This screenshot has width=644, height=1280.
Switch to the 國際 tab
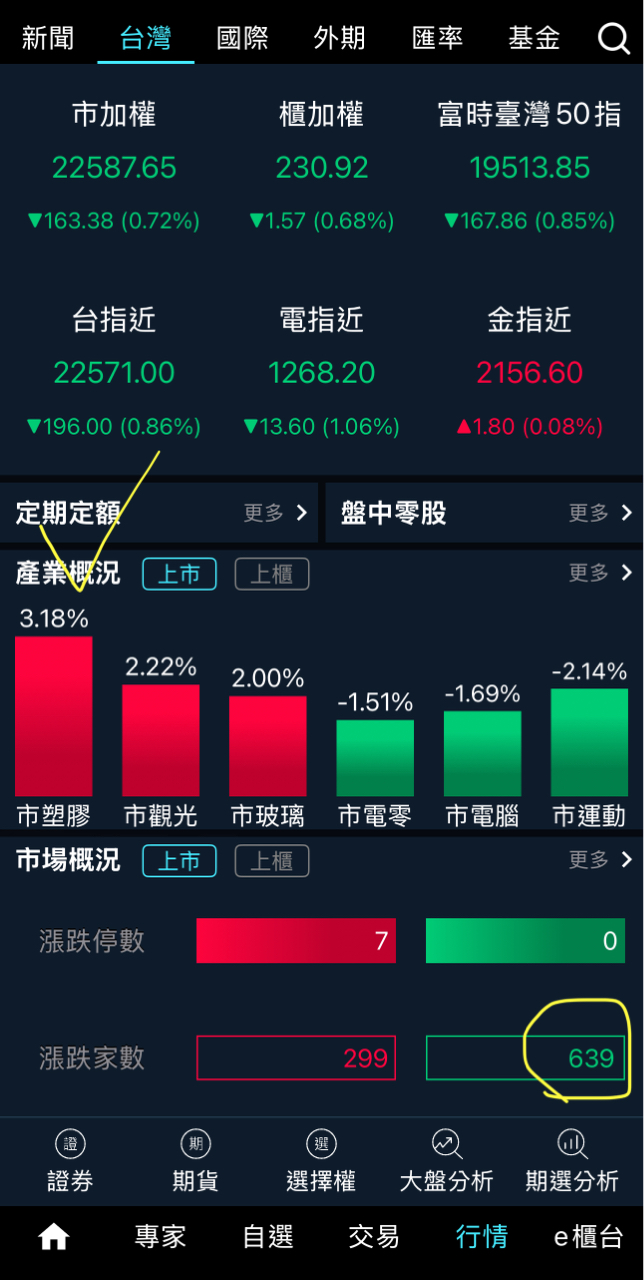click(242, 39)
